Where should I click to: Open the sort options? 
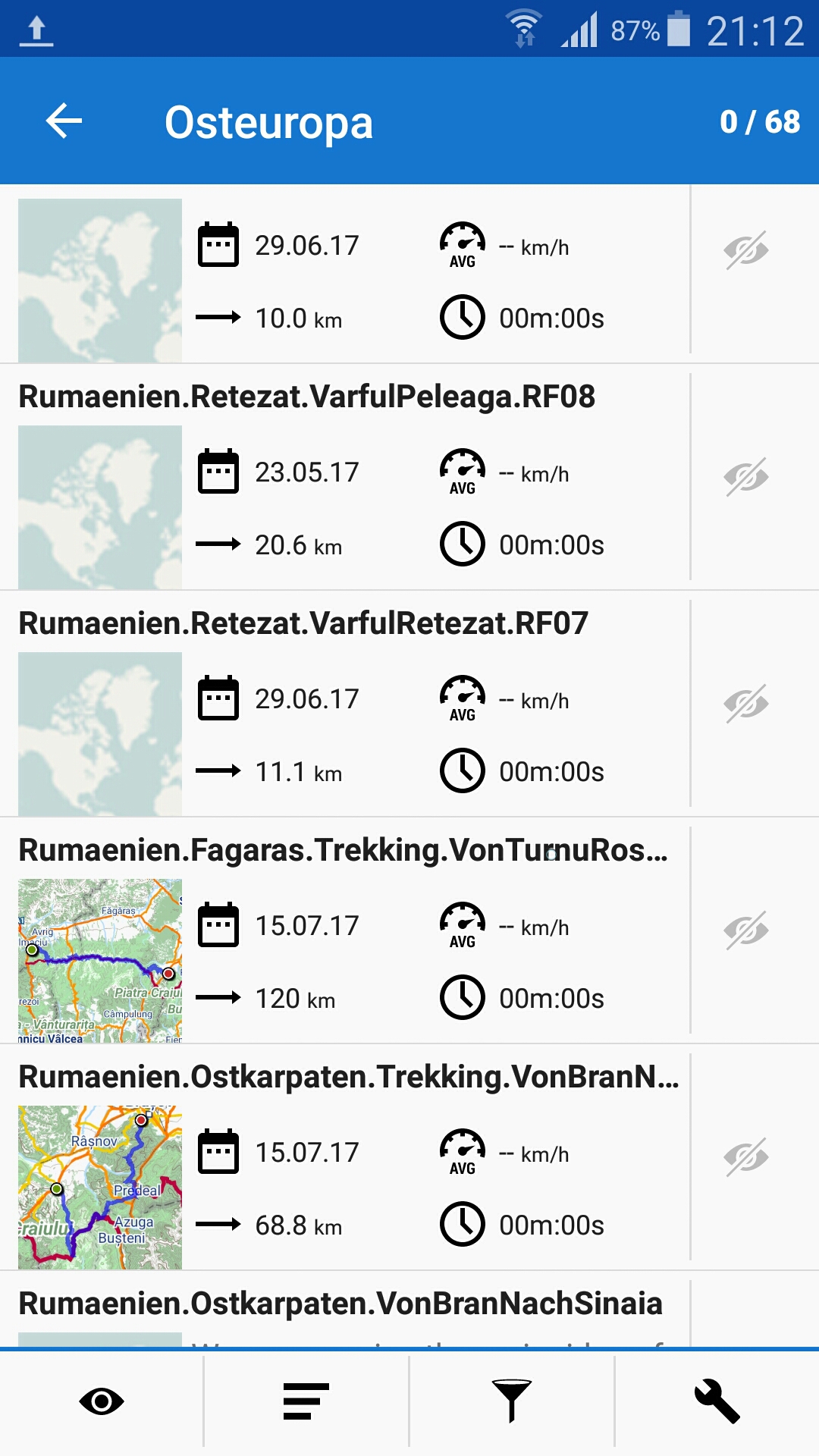click(306, 1401)
